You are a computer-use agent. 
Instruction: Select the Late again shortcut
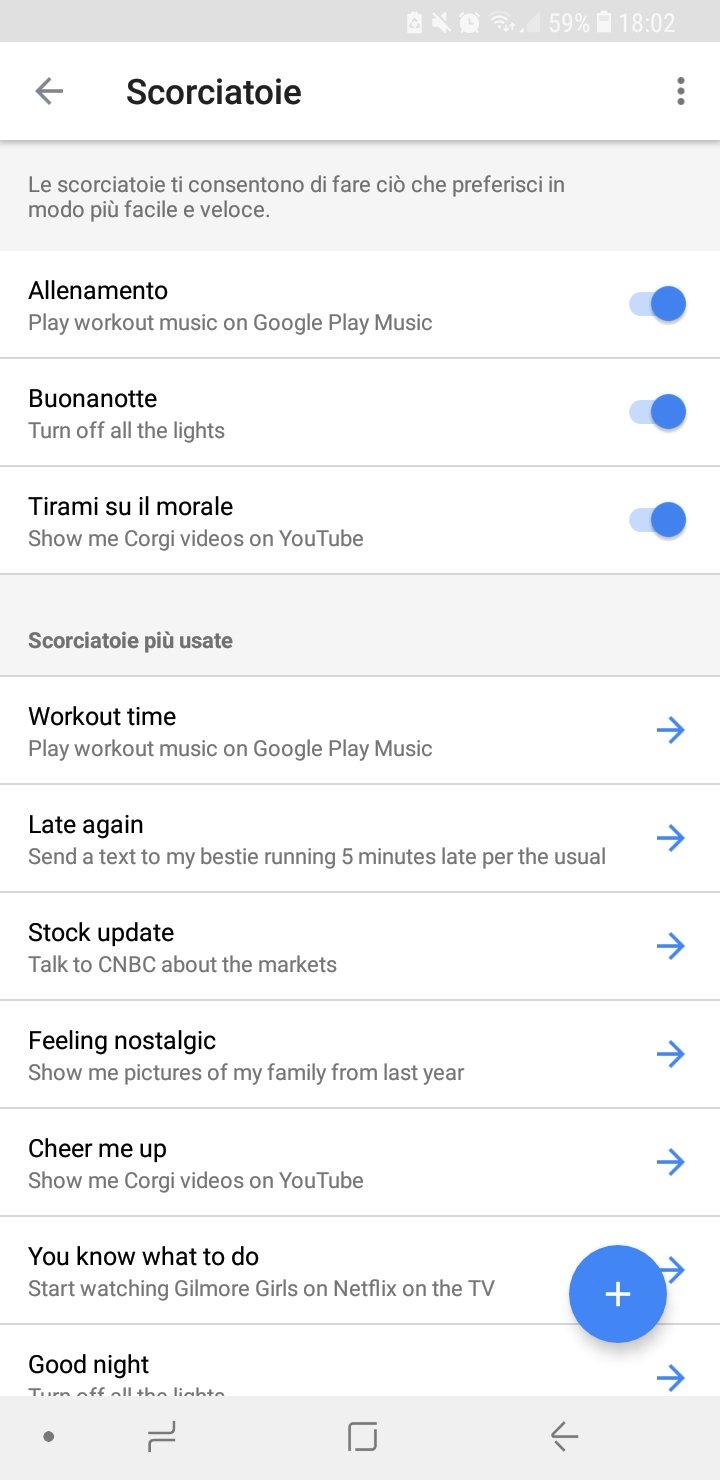click(x=360, y=839)
